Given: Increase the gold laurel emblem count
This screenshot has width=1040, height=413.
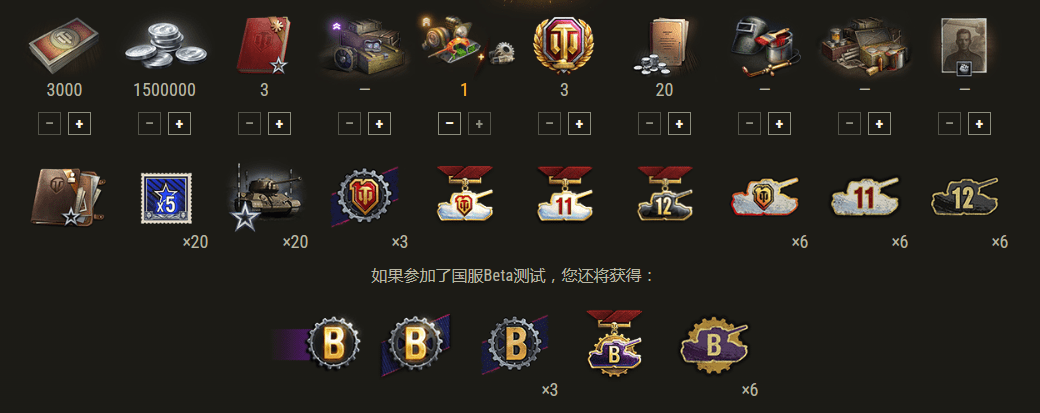Looking at the screenshot, I should click(579, 124).
